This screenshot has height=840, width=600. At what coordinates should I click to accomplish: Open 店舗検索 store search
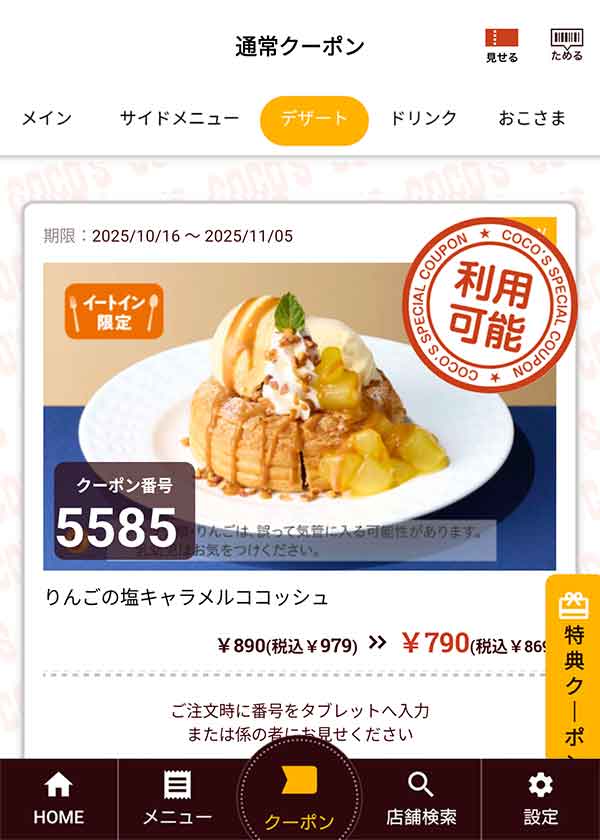[421, 798]
